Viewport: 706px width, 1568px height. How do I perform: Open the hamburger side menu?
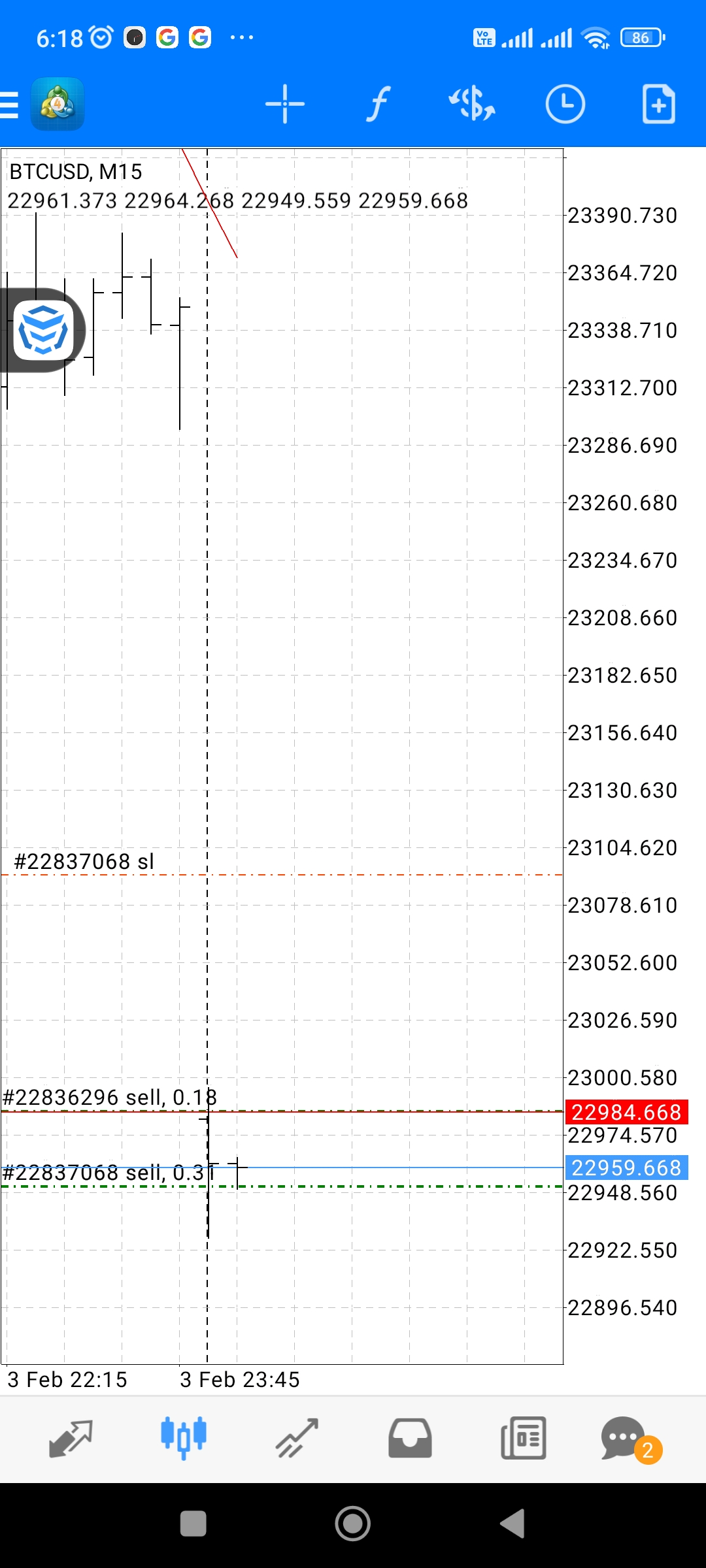(x=9, y=105)
